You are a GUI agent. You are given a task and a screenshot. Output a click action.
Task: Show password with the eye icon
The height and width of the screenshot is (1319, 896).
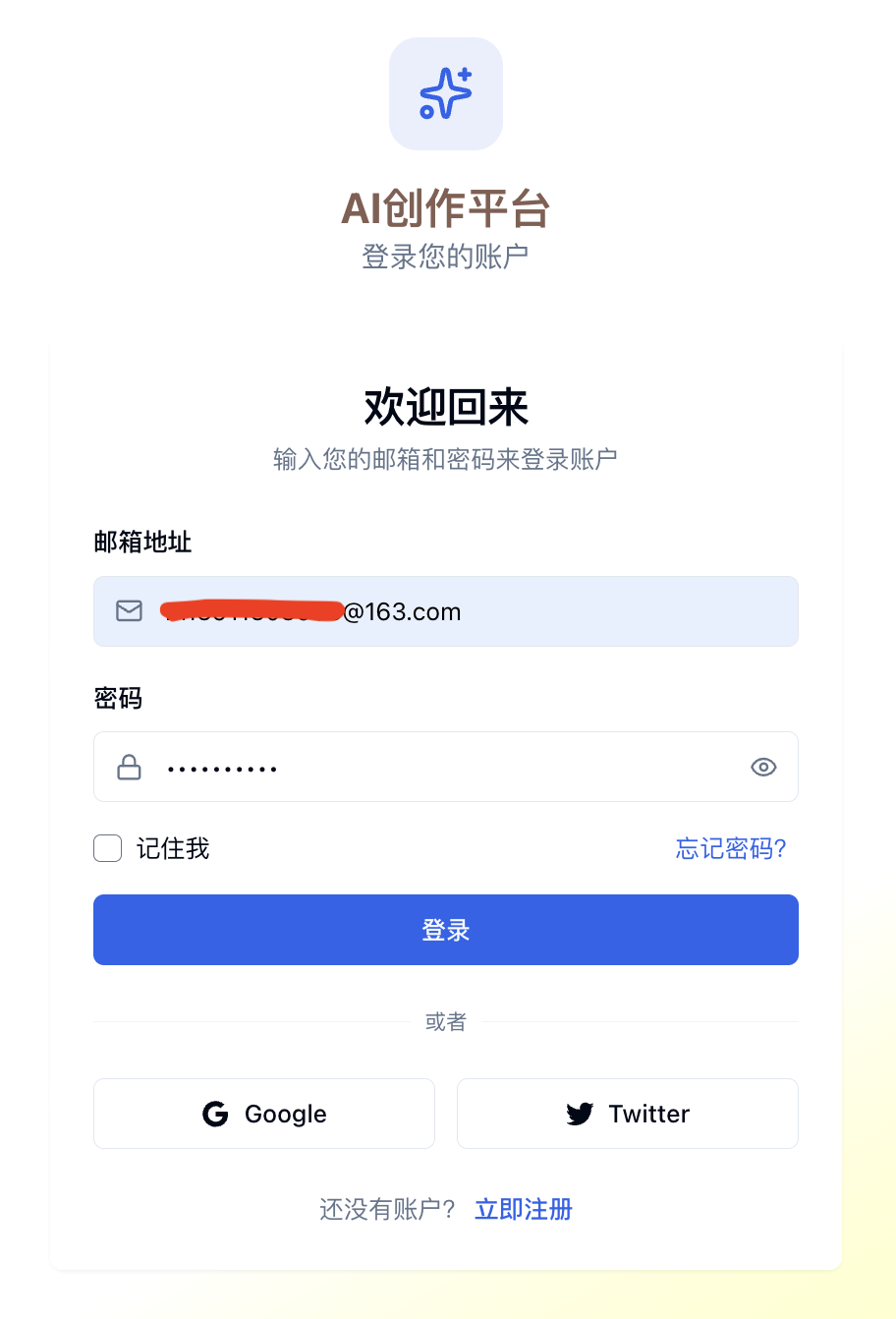(763, 767)
